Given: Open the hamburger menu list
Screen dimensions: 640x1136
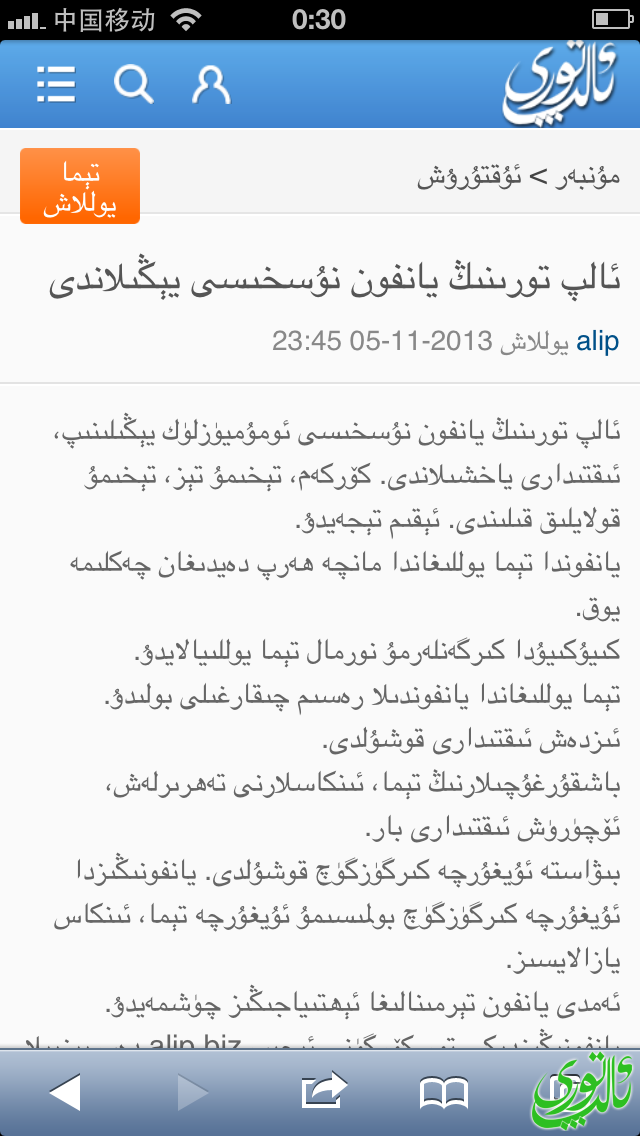Looking at the screenshot, I should click(x=56, y=84).
